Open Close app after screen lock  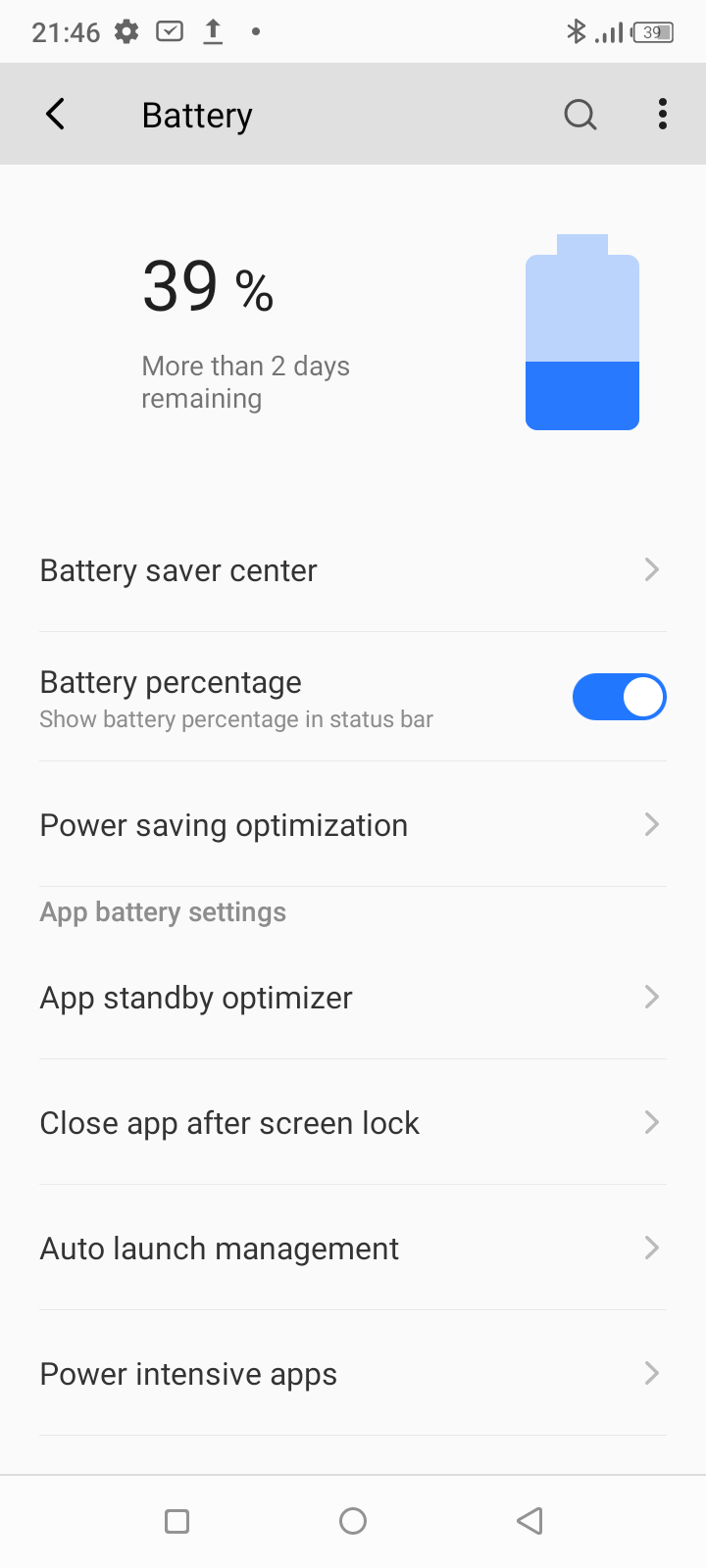[353, 1123]
